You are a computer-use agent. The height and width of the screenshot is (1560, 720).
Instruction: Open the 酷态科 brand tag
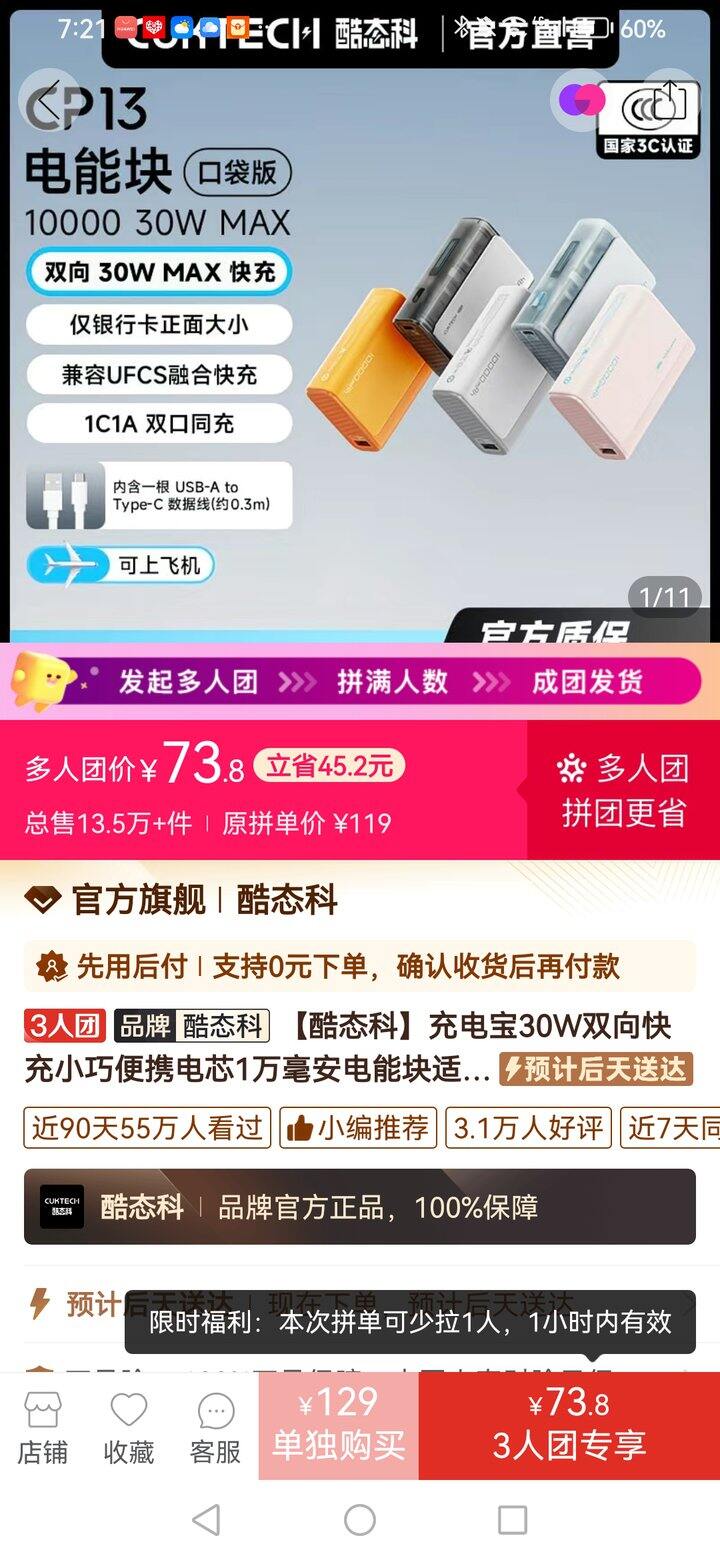pyautogui.click(x=192, y=1026)
